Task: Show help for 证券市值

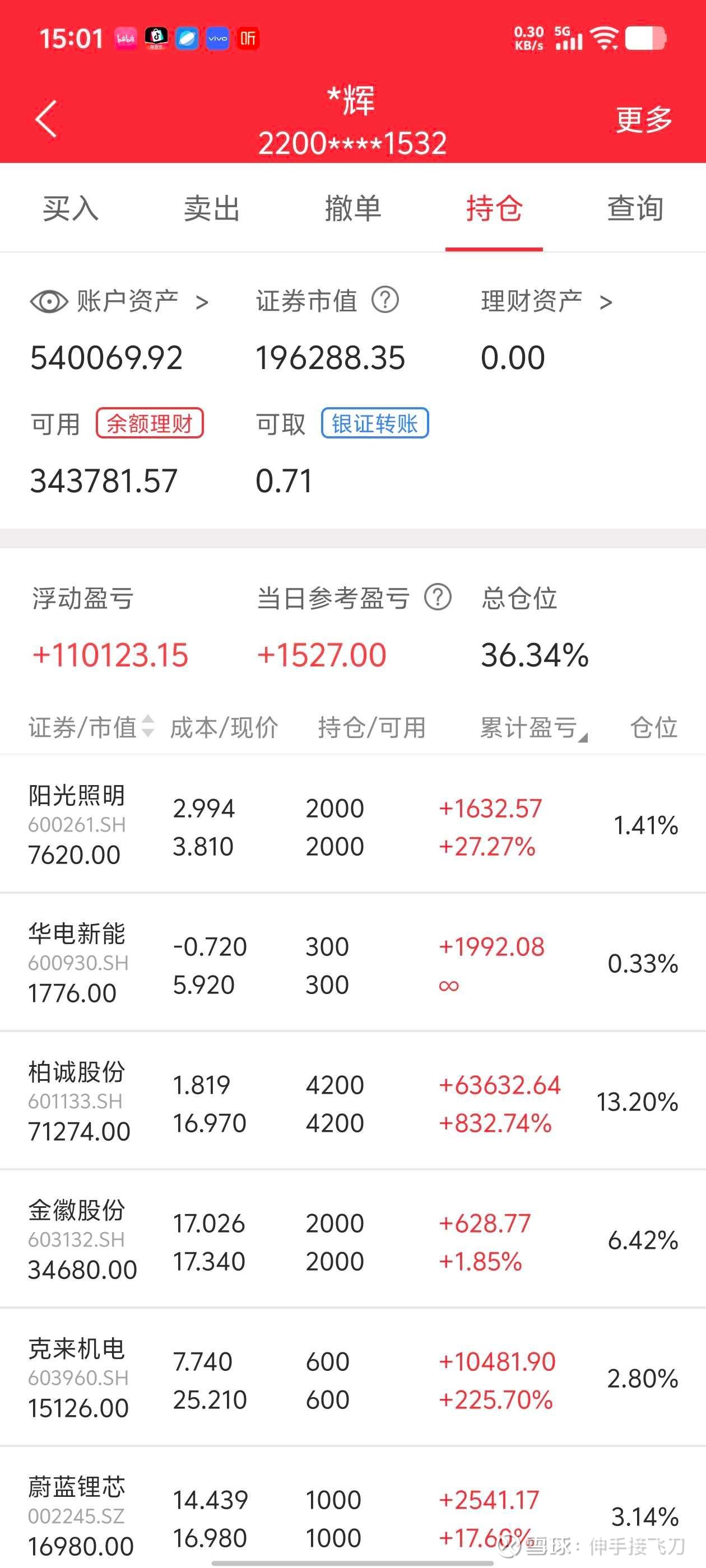Action: pos(385,300)
